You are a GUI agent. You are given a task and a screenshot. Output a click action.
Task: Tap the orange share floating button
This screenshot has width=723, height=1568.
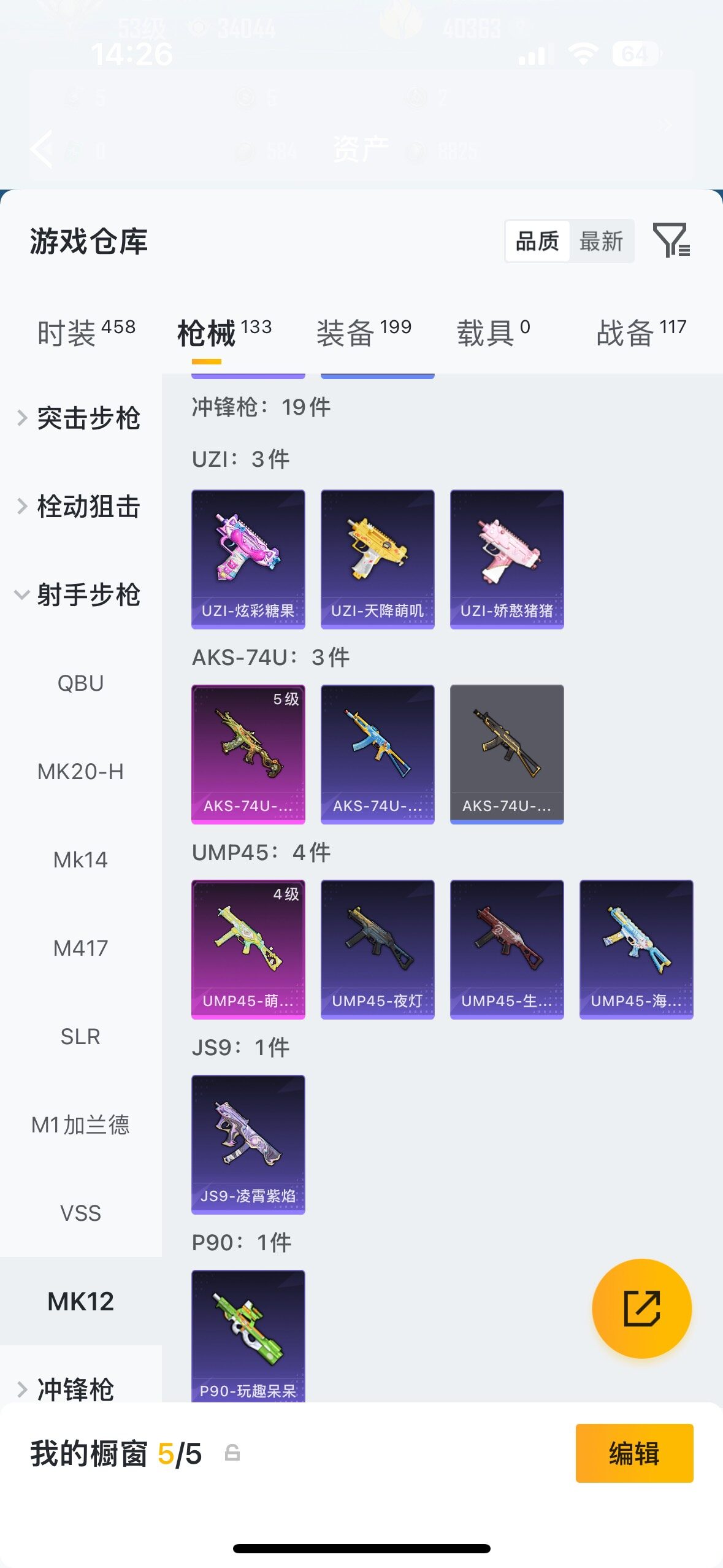coord(641,1308)
